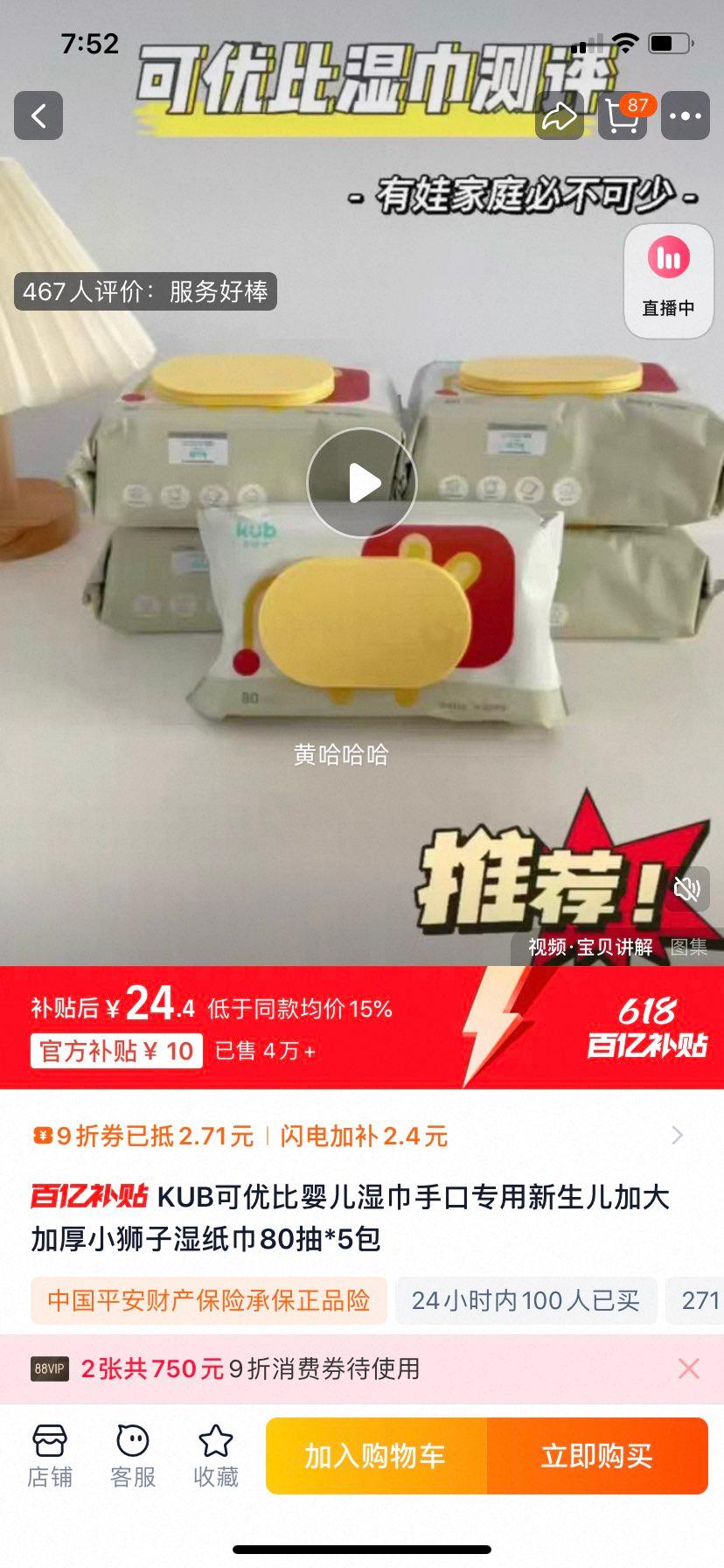Expand the 9折券 coupon details
The image size is (724, 1568).
677,1136
